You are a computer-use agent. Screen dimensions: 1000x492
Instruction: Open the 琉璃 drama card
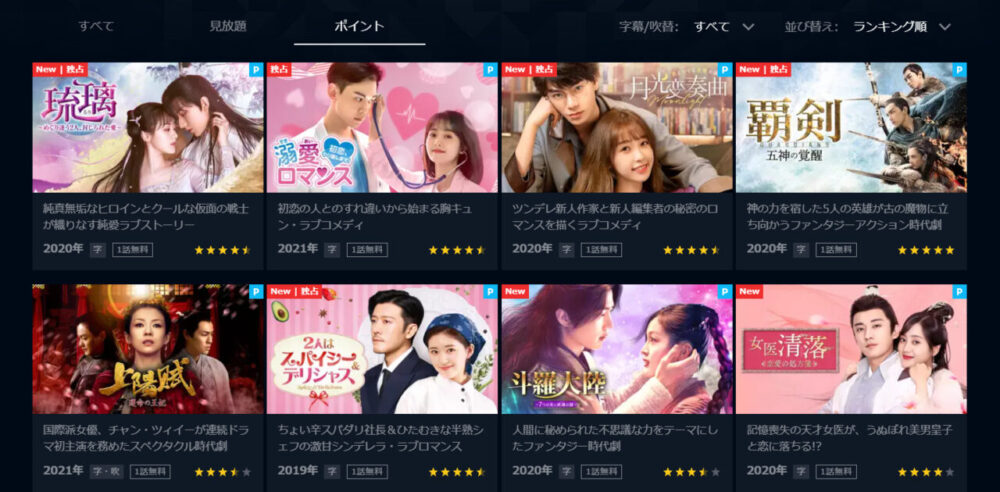(x=148, y=128)
